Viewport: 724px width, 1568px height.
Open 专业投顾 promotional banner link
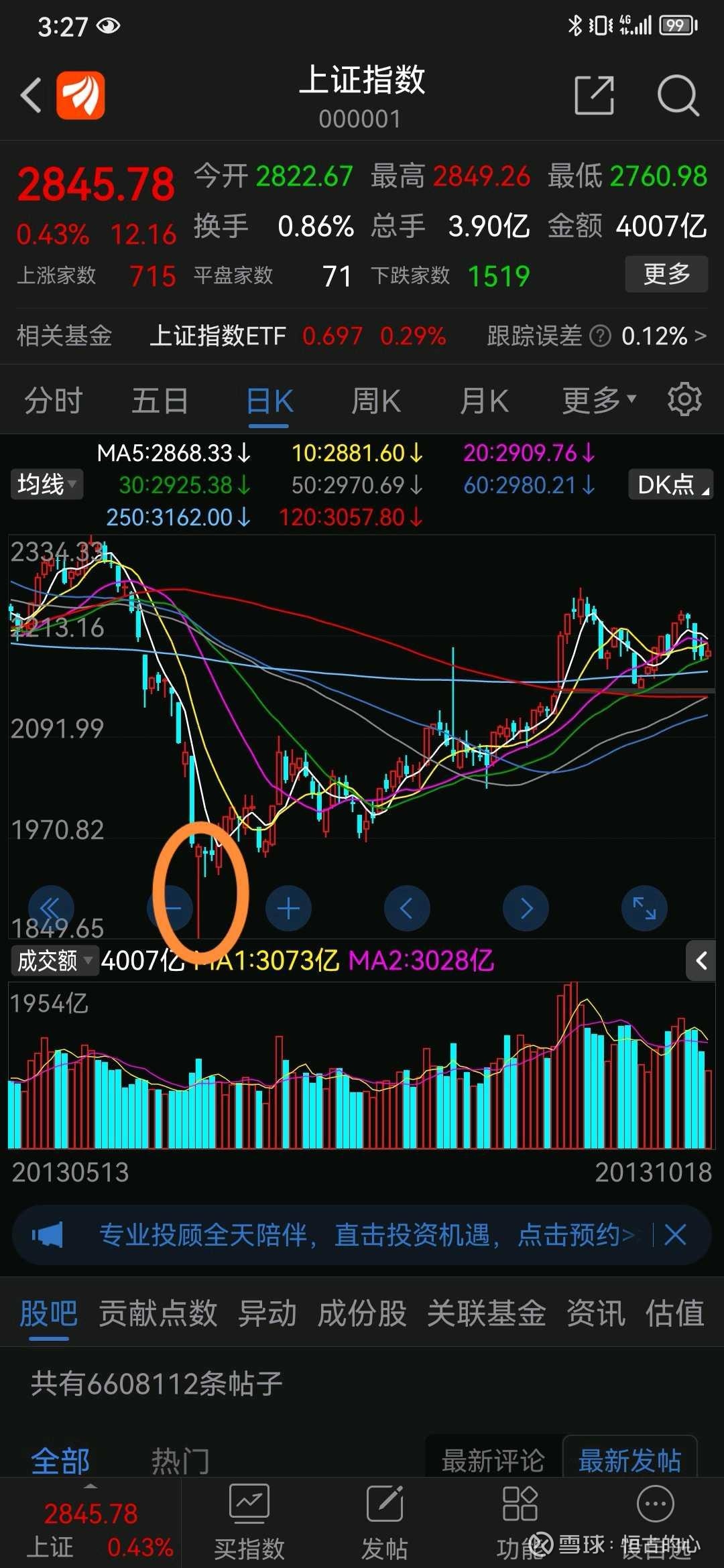pyautogui.click(x=362, y=1235)
